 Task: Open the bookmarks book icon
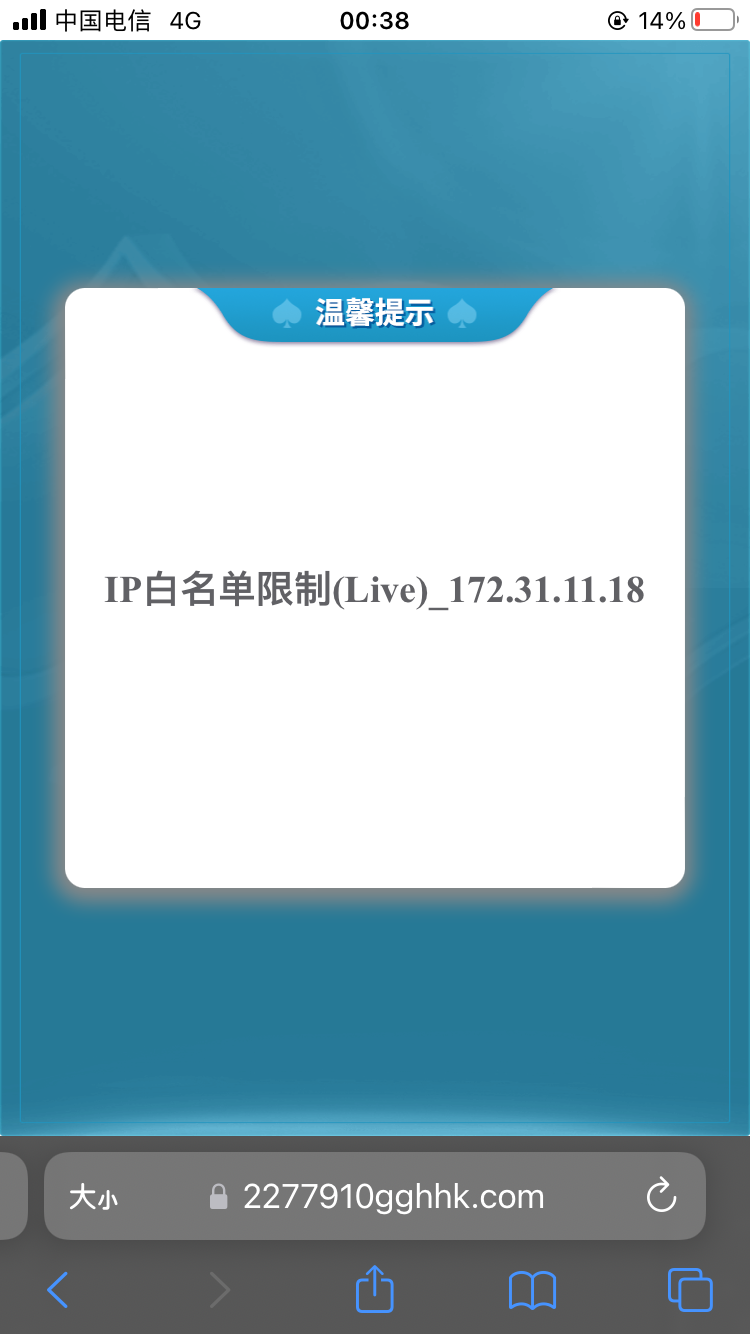[532, 1290]
